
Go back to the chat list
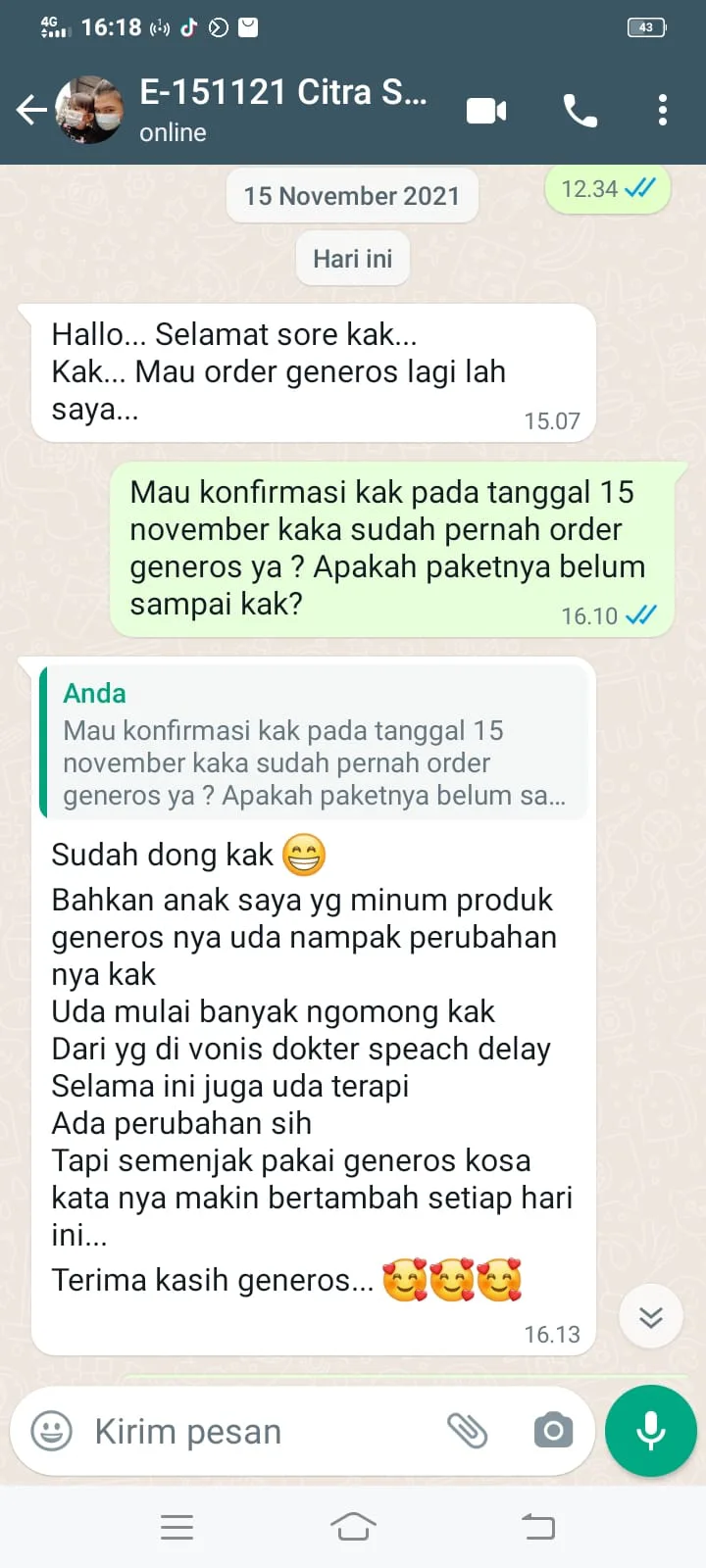[31, 110]
